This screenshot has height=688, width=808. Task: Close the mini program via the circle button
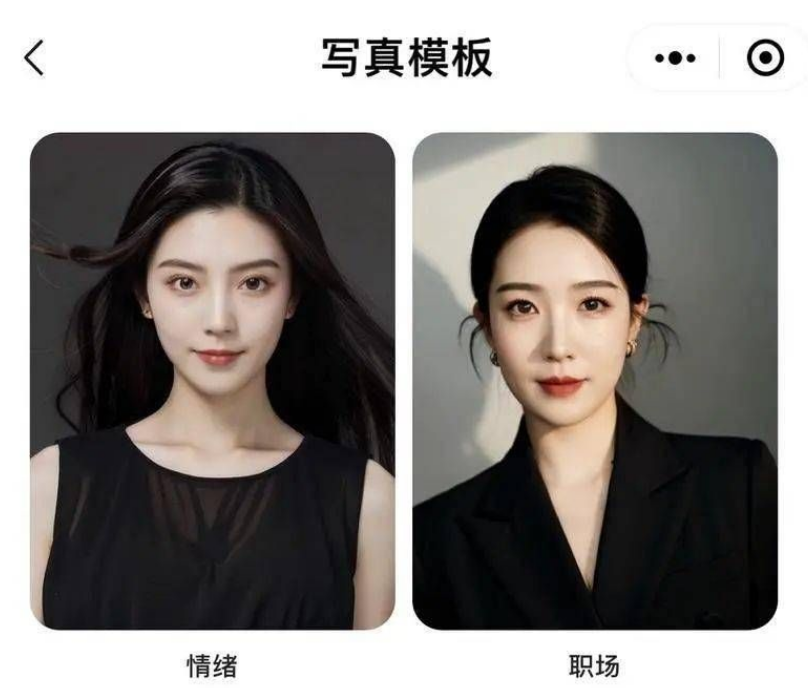pyautogui.click(x=765, y=59)
